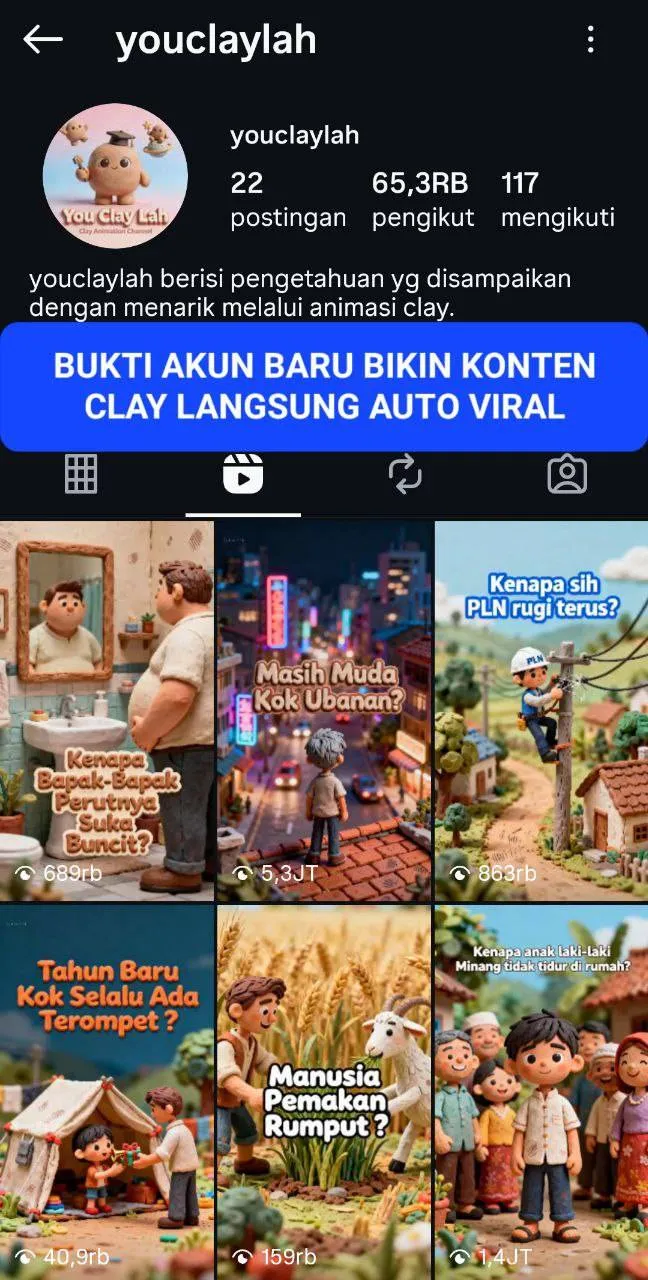Open the reel about anak laki-laki Minang
The width and height of the screenshot is (648, 1280).
click(x=541, y=1090)
